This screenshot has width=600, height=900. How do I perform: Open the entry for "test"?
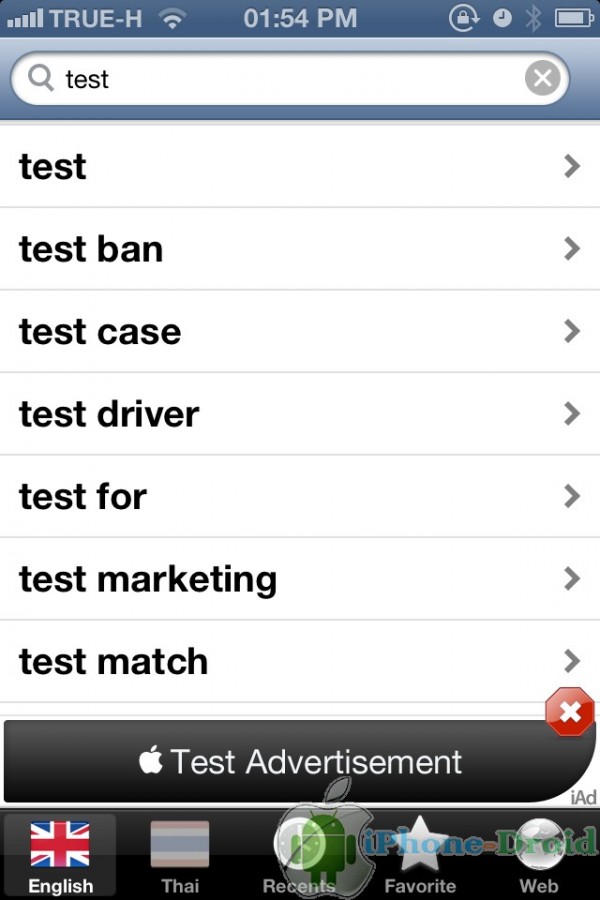(x=300, y=166)
